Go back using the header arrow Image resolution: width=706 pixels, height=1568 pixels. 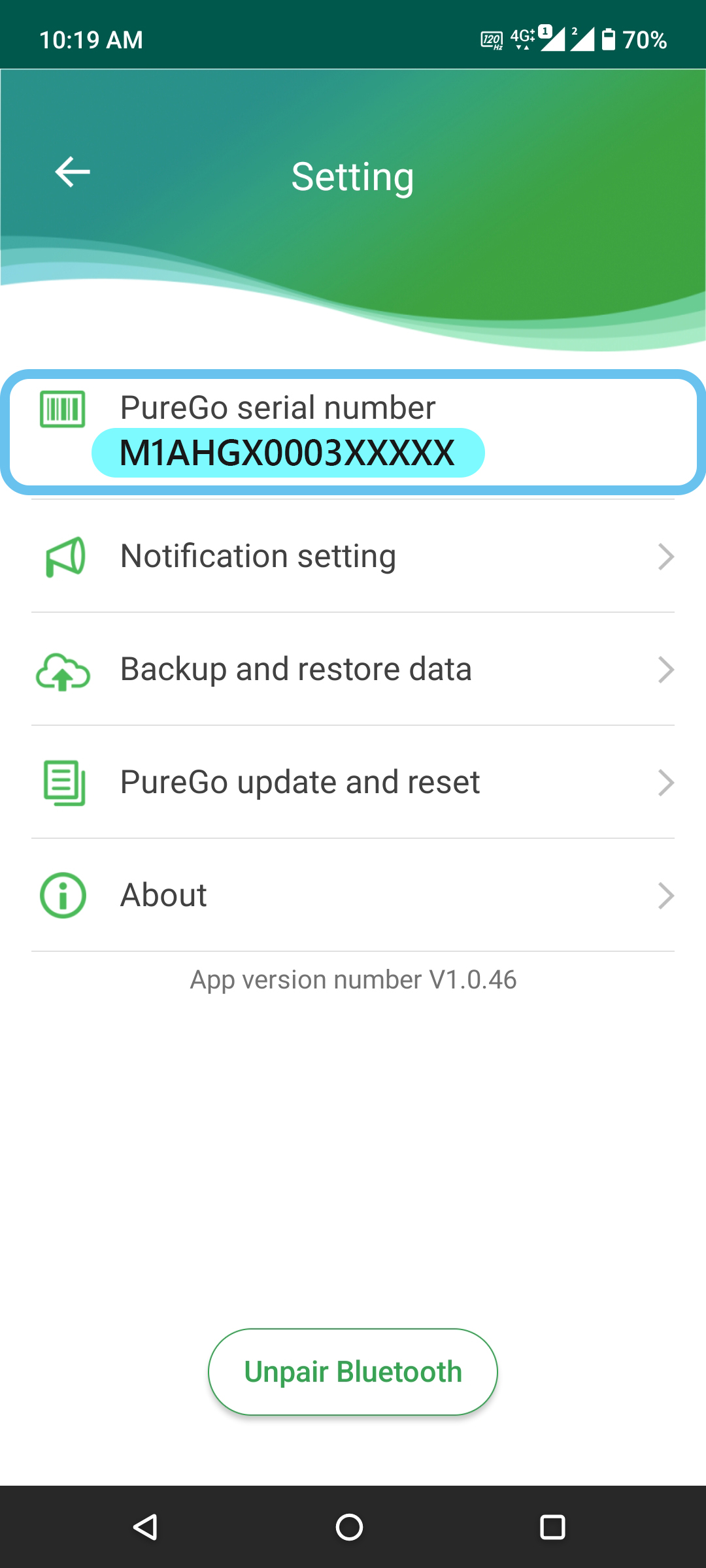point(72,172)
